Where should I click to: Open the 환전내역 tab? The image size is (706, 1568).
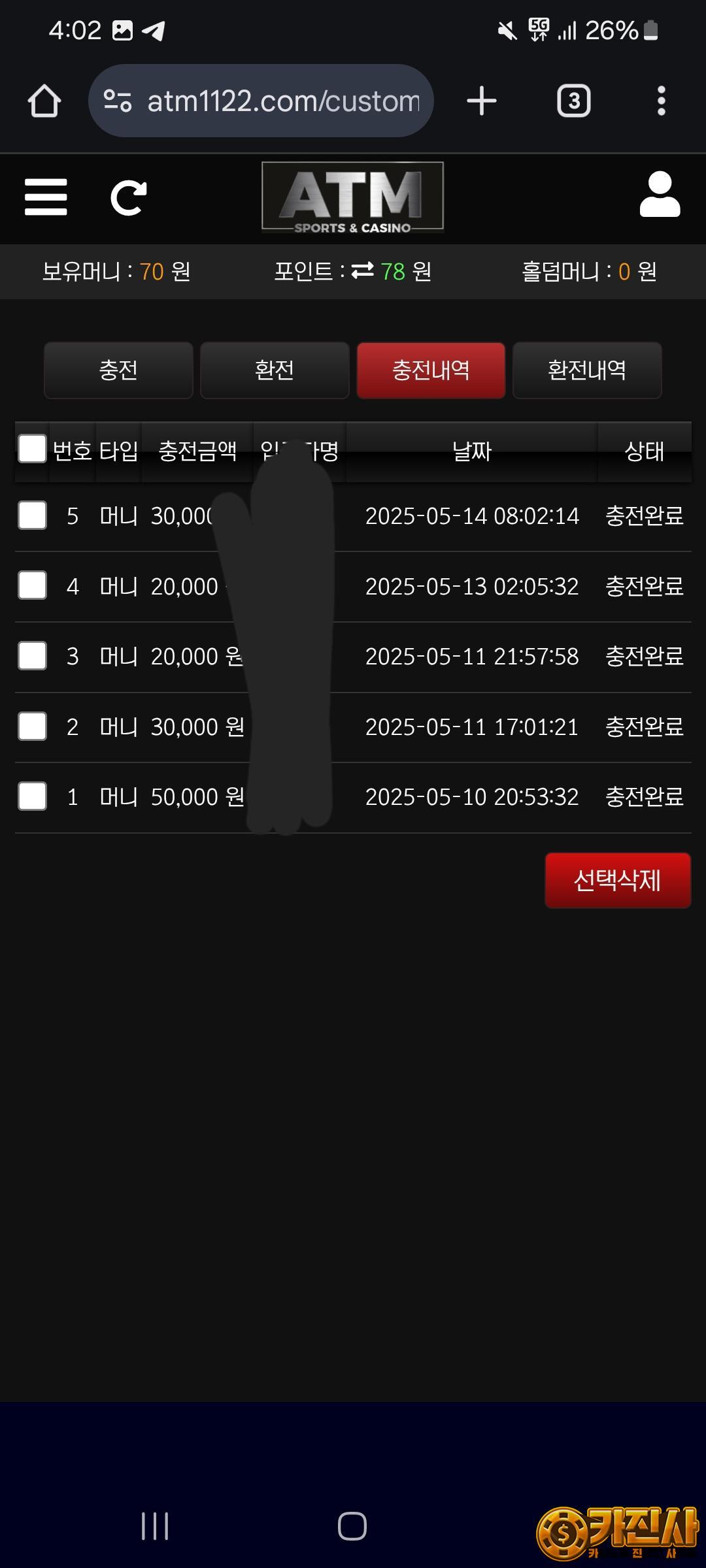pyautogui.click(x=587, y=370)
